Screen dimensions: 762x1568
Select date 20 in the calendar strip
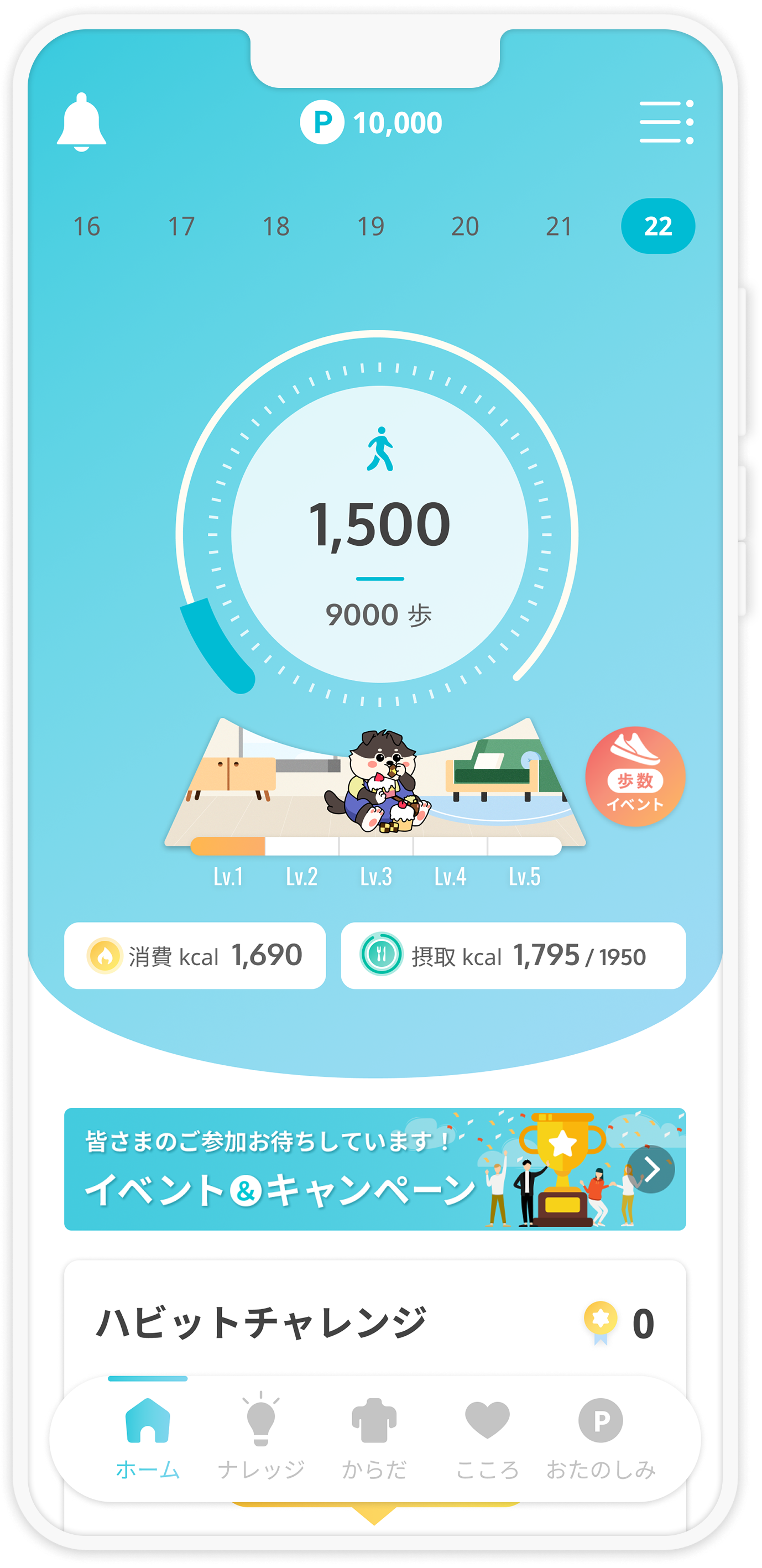click(465, 226)
